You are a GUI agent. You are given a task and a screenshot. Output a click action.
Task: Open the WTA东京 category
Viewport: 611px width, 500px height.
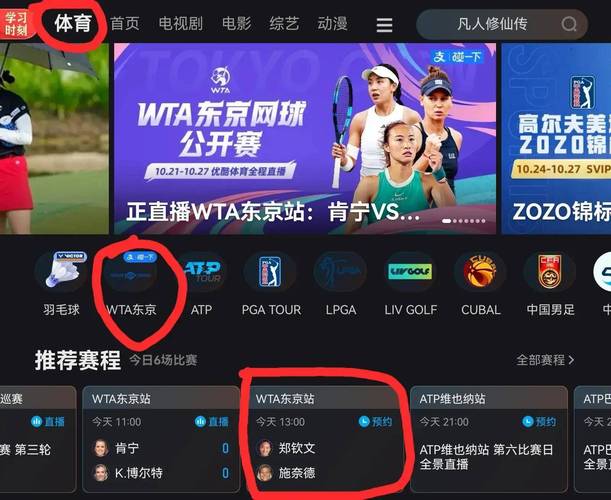(x=131, y=283)
